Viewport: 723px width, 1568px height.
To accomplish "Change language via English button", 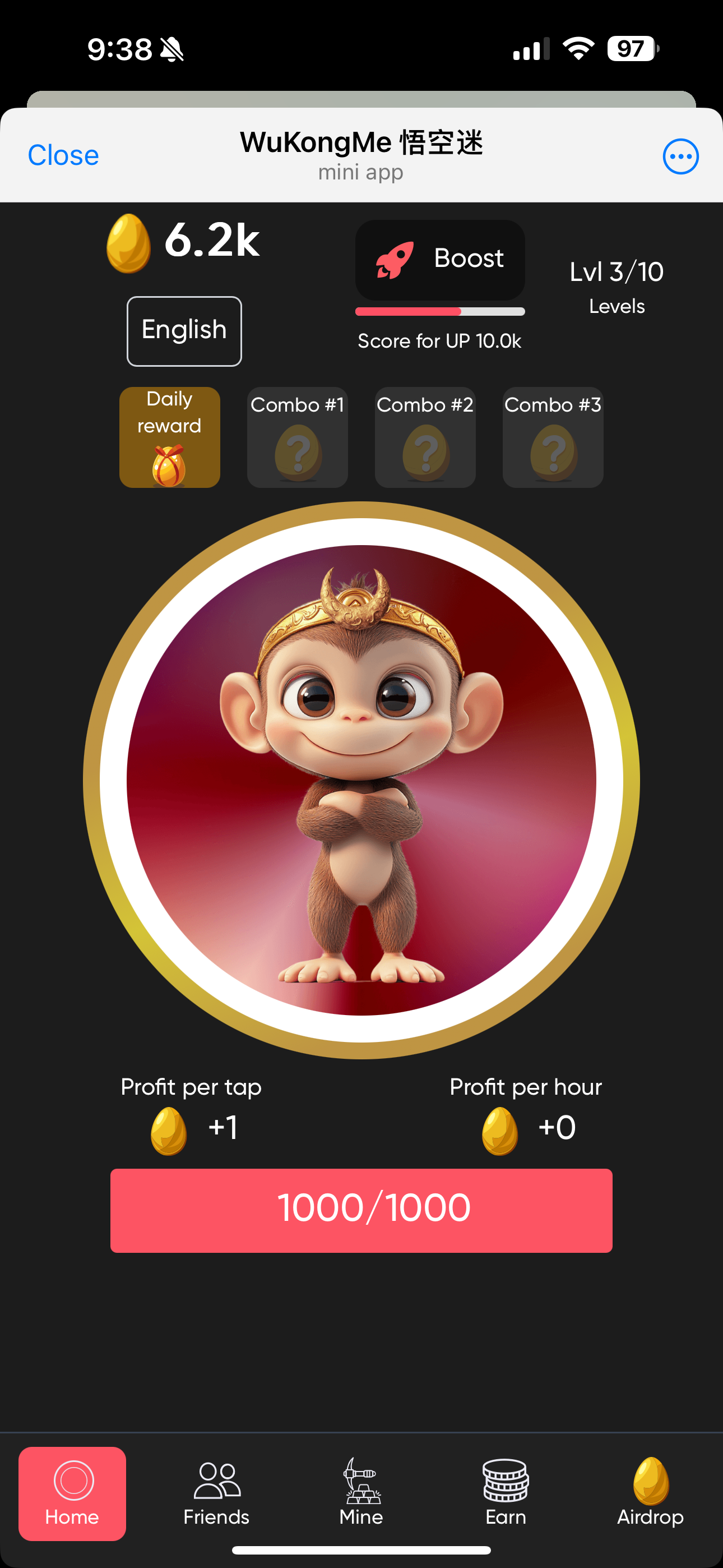I will pyautogui.click(x=184, y=330).
